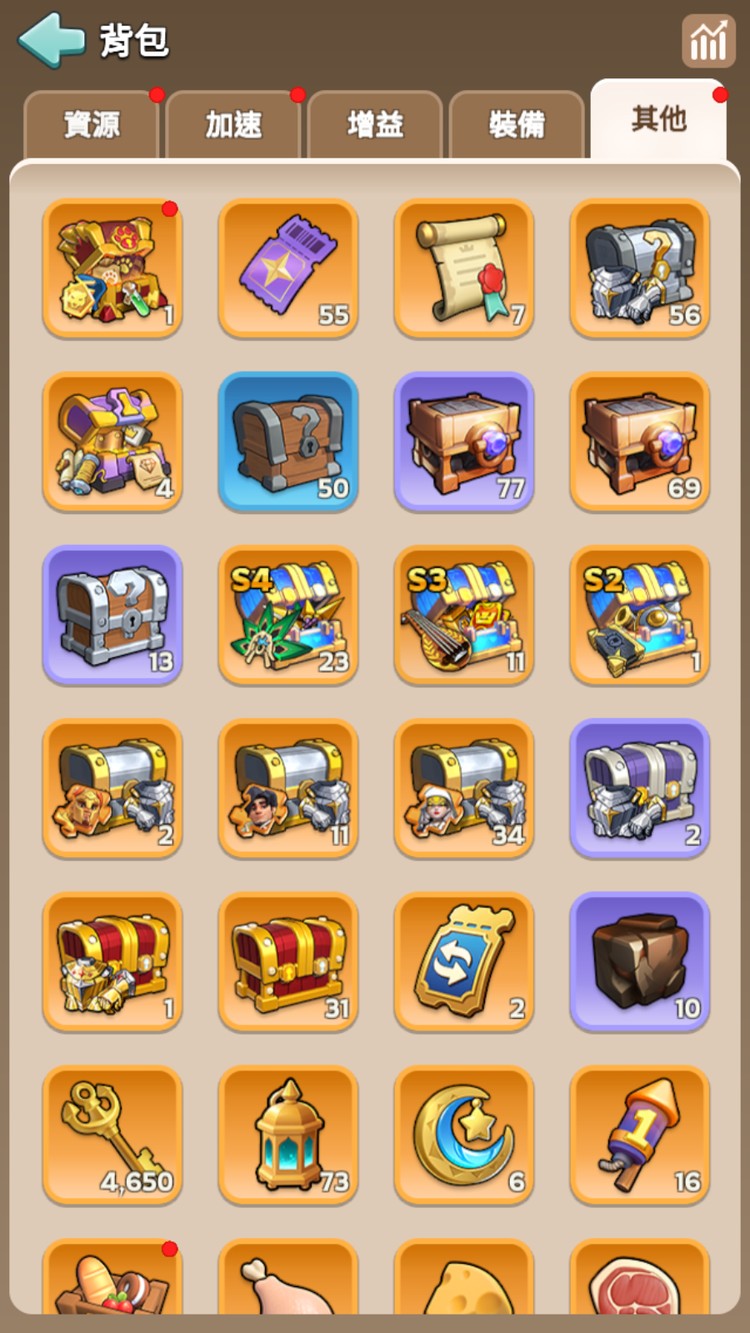Tap the S4 season chest

288,614
